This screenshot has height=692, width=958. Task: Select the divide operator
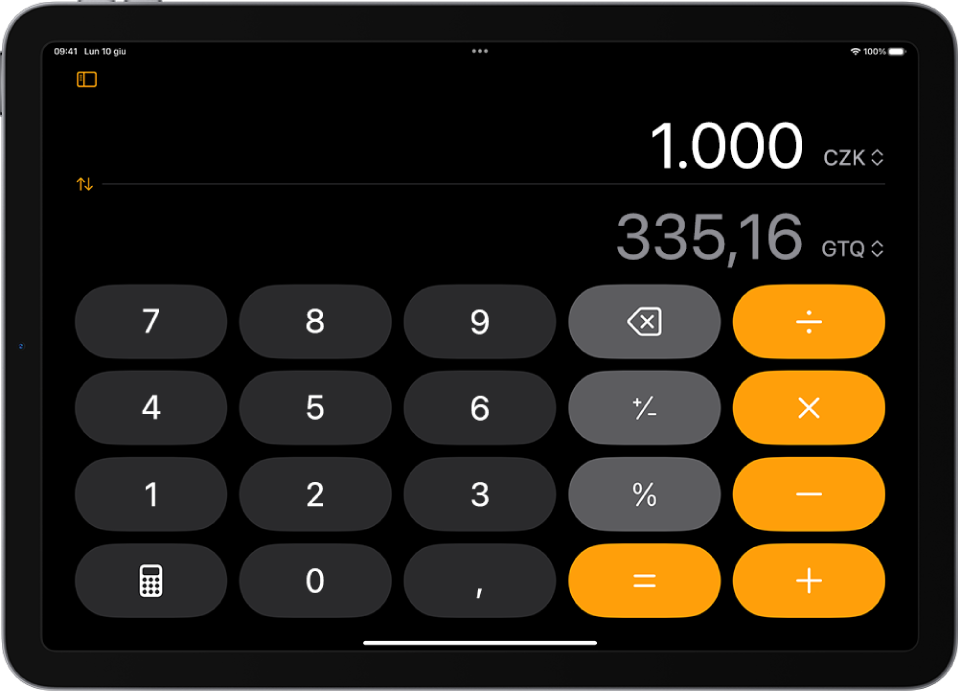809,321
